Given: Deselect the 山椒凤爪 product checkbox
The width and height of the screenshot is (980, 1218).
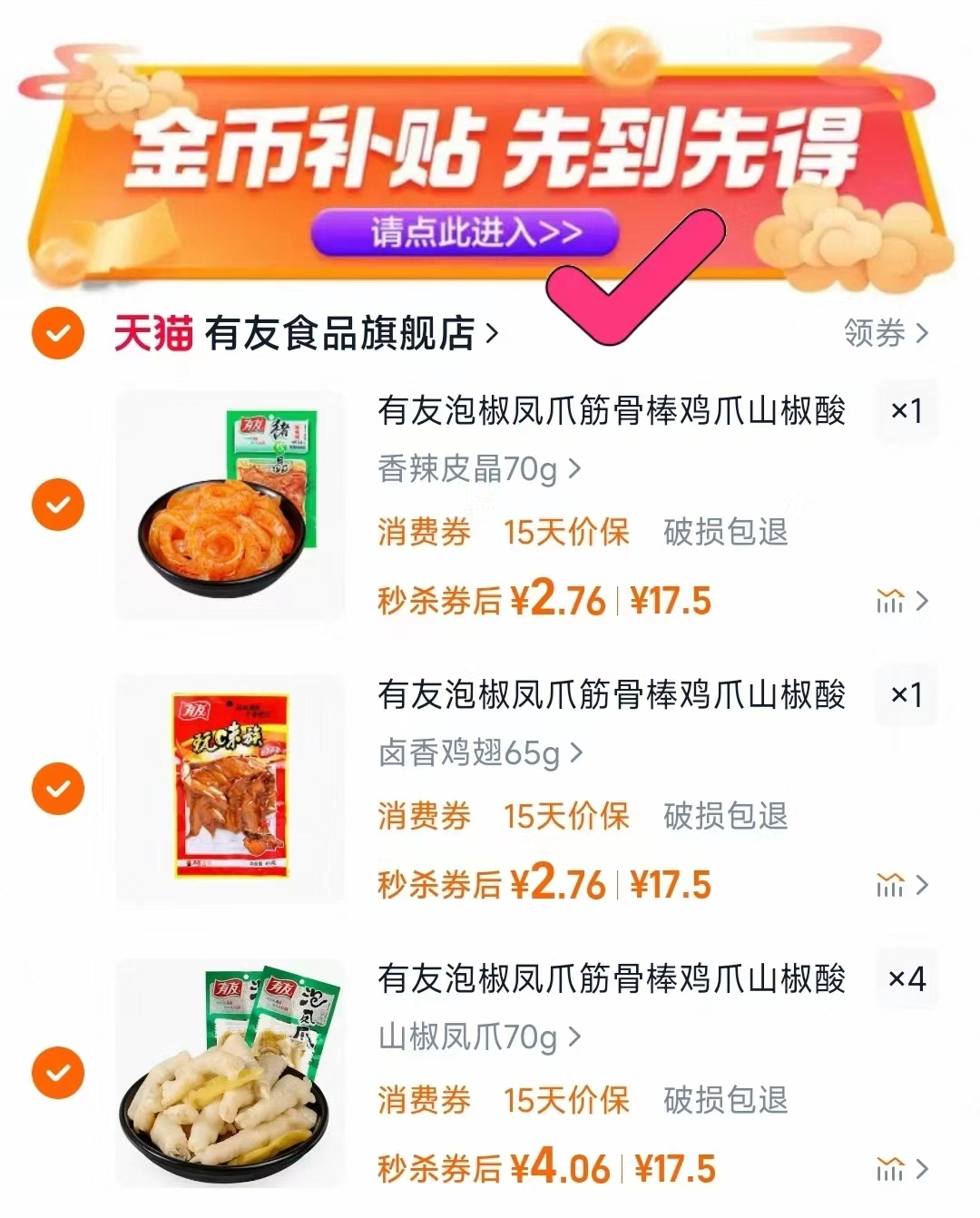Looking at the screenshot, I should pyautogui.click(x=57, y=1071).
